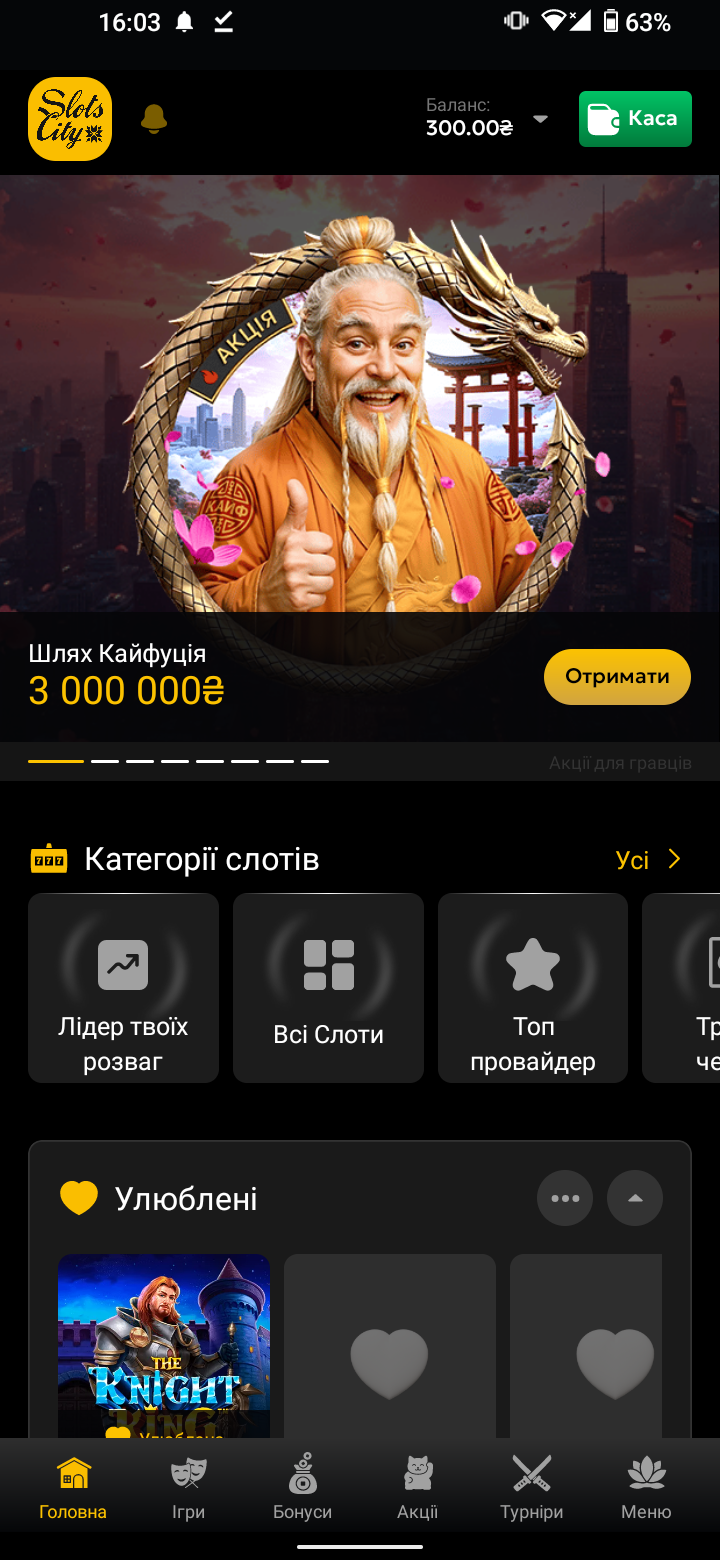Tap the Slots City logo
720x1560 pixels.
coord(70,119)
